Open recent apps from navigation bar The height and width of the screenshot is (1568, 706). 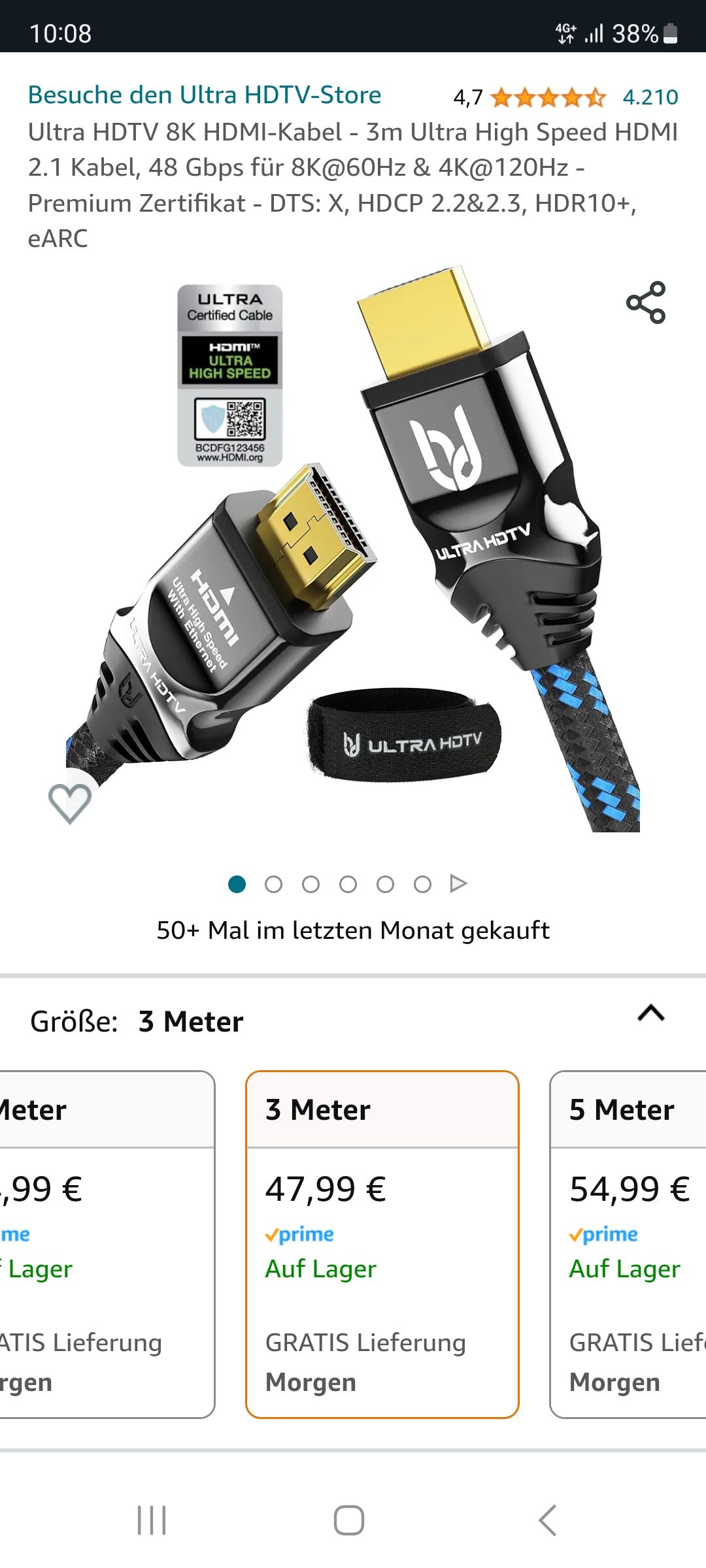[152, 1520]
